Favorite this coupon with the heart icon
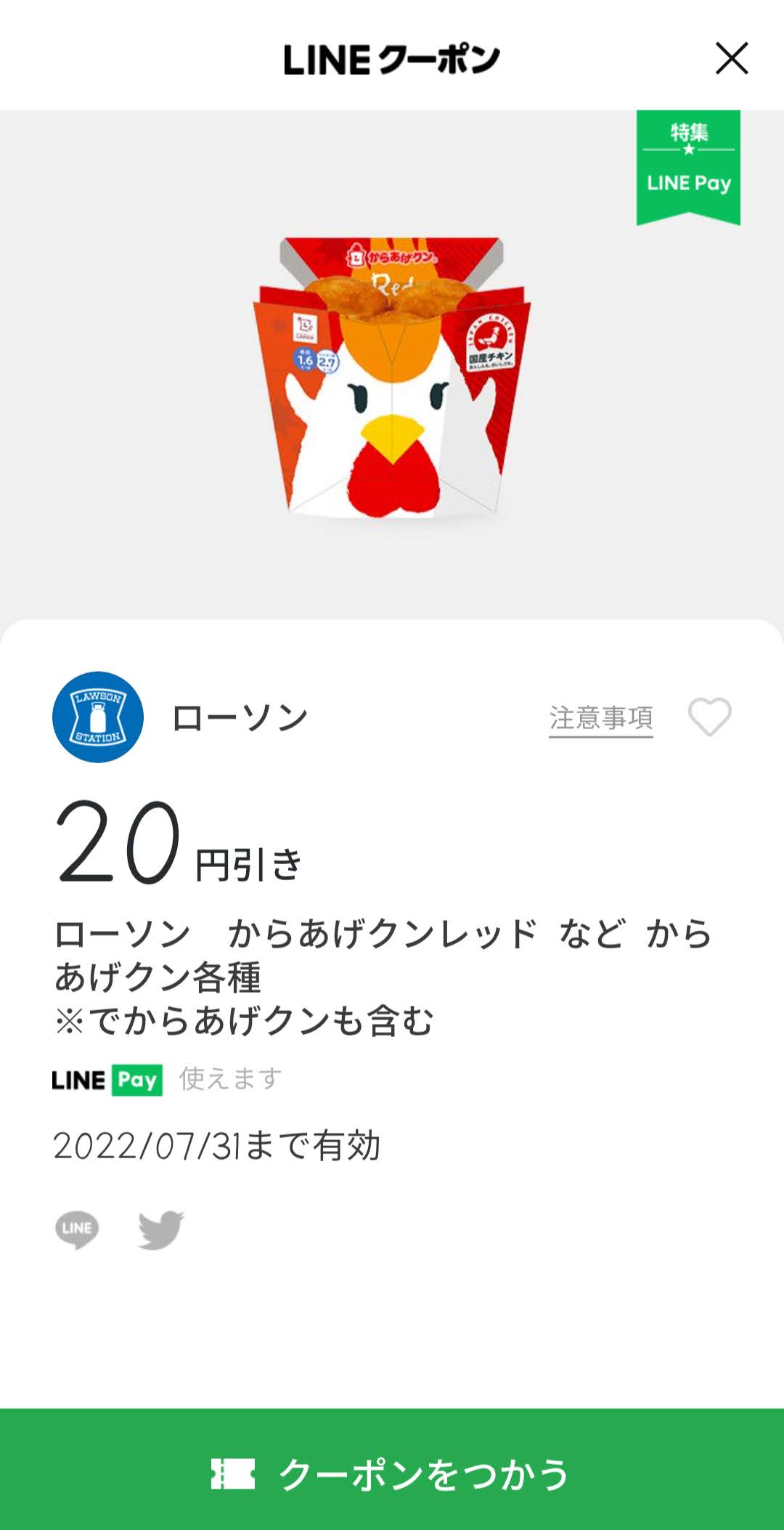Image resolution: width=784 pixels, height=1530 pixels. pos(710,717)
